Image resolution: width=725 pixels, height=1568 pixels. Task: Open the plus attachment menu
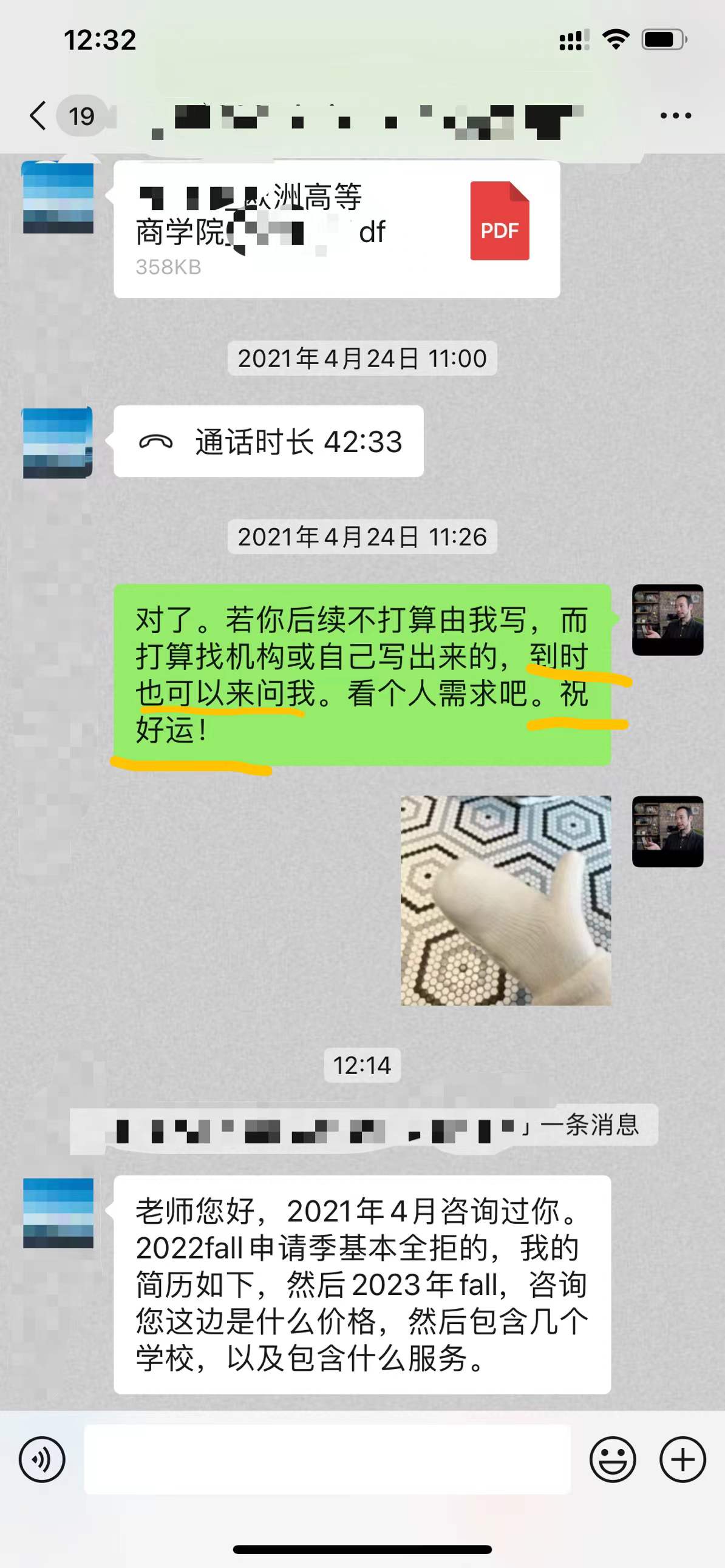[x=682, y=1459]
